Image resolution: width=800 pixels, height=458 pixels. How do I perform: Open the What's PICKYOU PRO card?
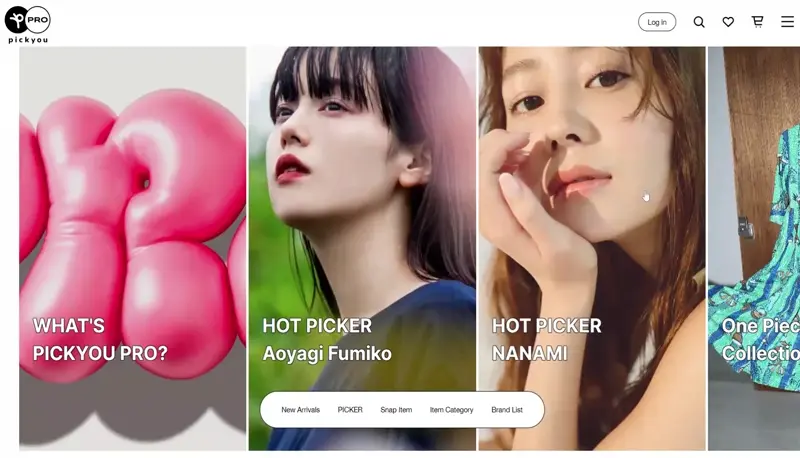tap(132, 248)
